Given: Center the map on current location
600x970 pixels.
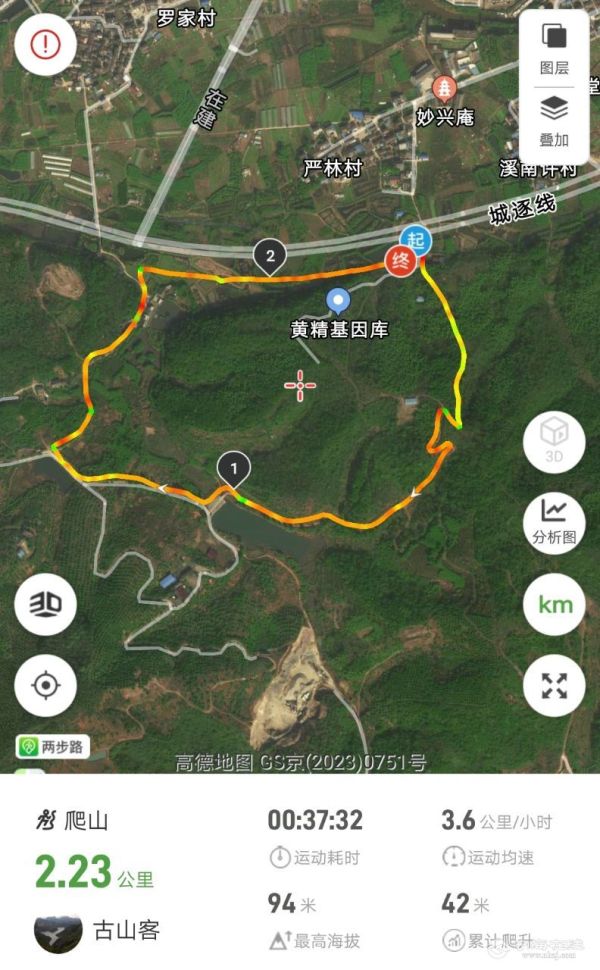Looking at the screenshot, I should [45, 685].
